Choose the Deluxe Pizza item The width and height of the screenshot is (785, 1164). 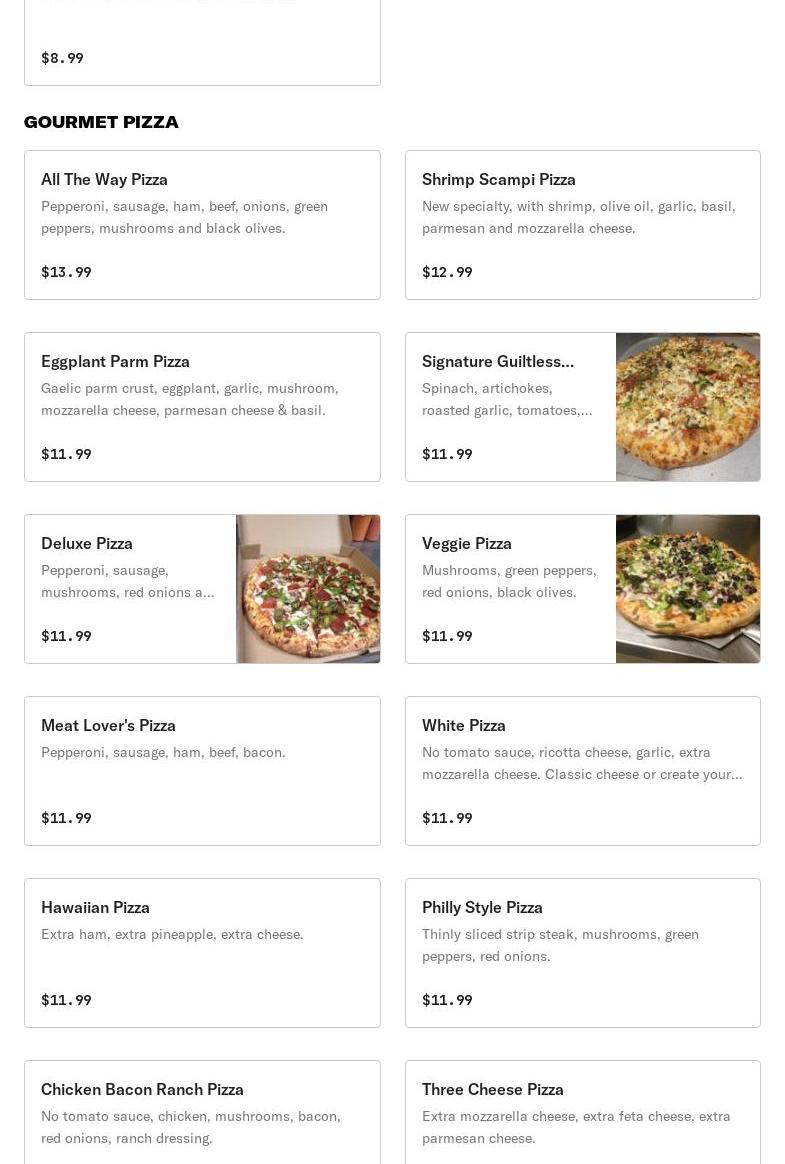pos(202,589)
